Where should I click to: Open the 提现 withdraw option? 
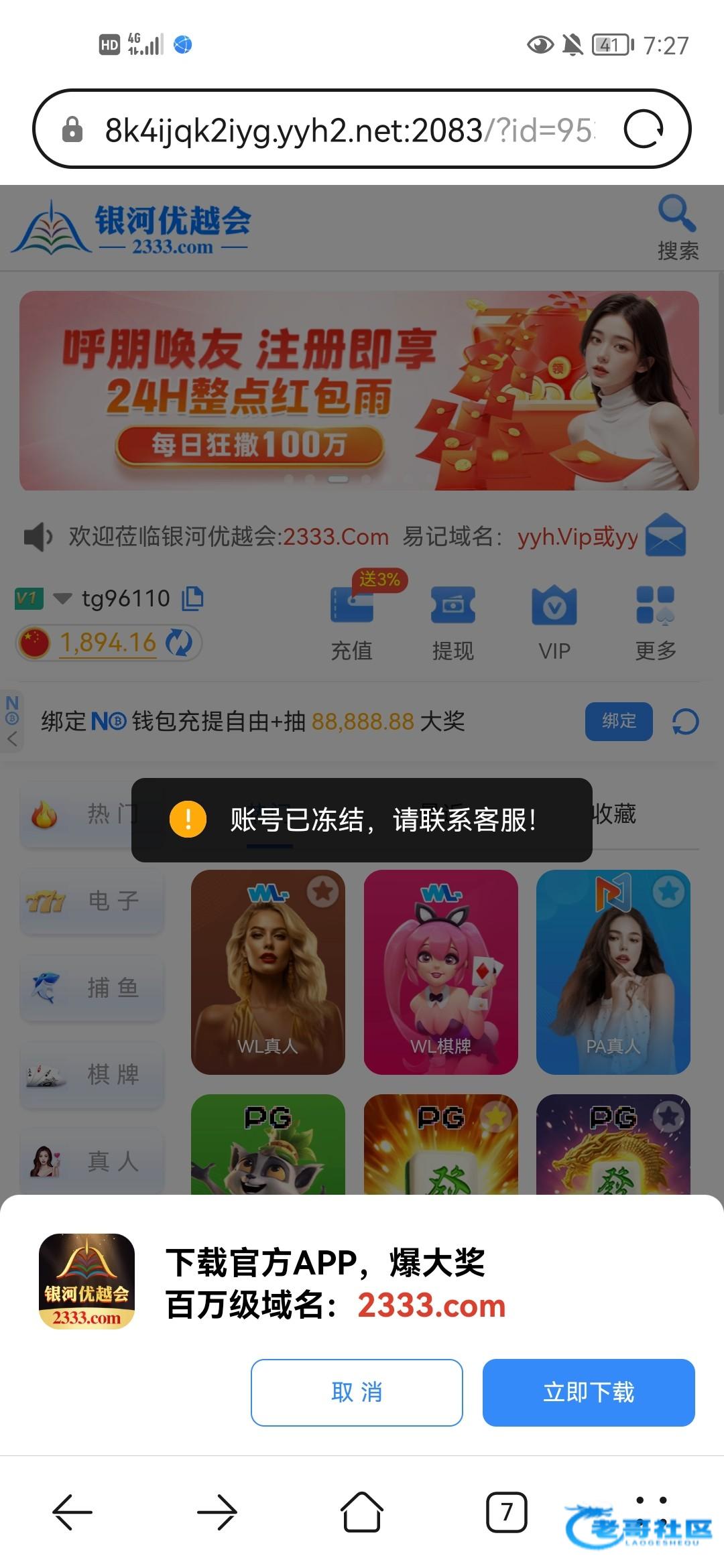coord(453,621)
